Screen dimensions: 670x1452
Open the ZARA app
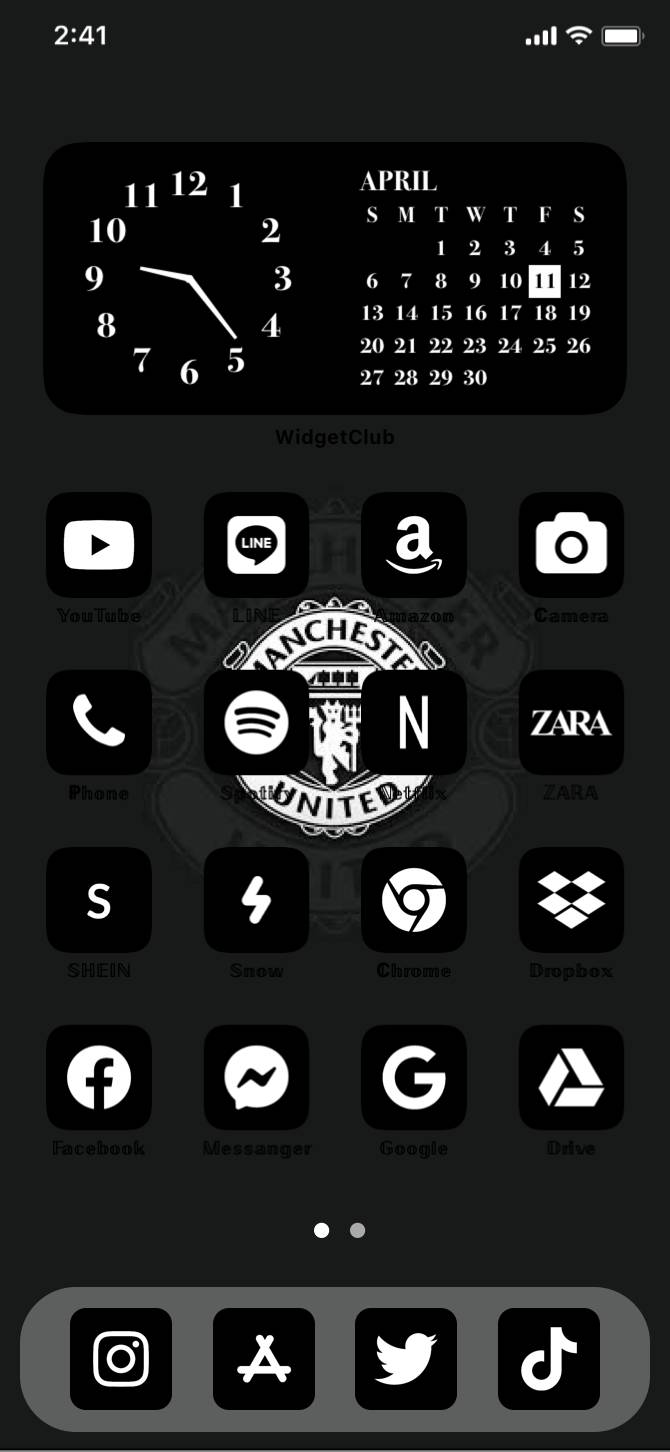(571, 722)
